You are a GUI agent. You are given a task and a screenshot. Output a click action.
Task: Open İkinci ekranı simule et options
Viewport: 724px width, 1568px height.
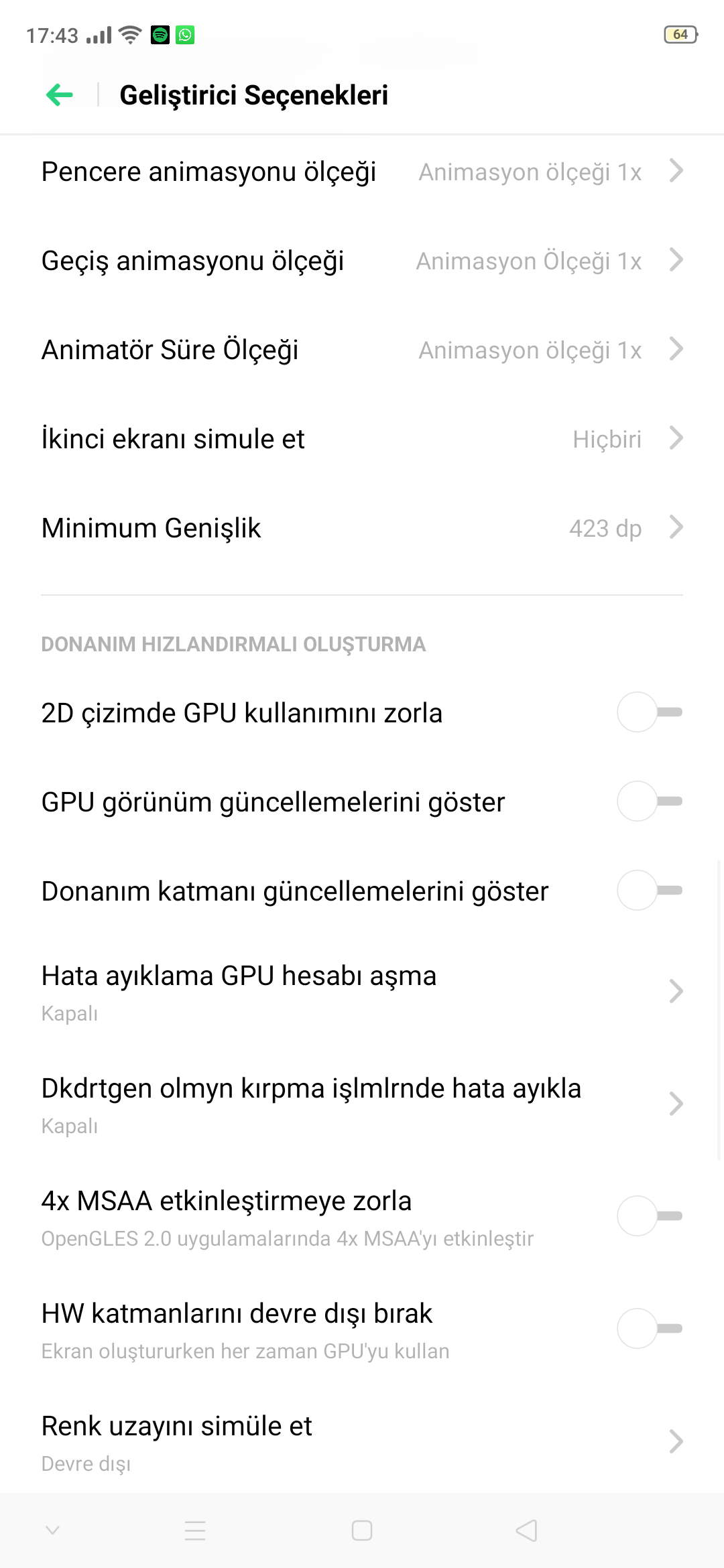point(362,439)
